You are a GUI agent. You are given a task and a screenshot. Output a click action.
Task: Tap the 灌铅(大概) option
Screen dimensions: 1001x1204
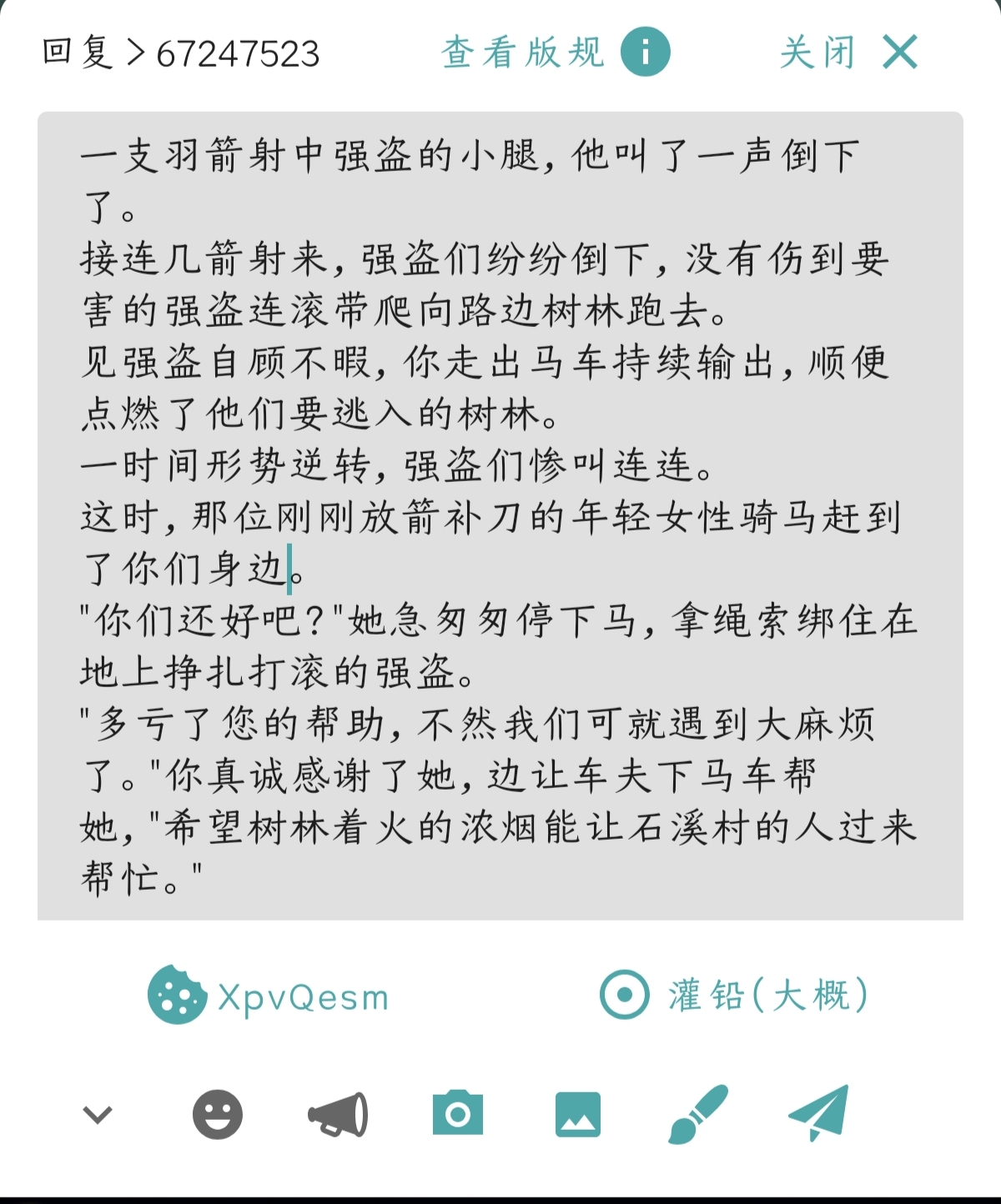pyautogui.click(x=734, y=996)
